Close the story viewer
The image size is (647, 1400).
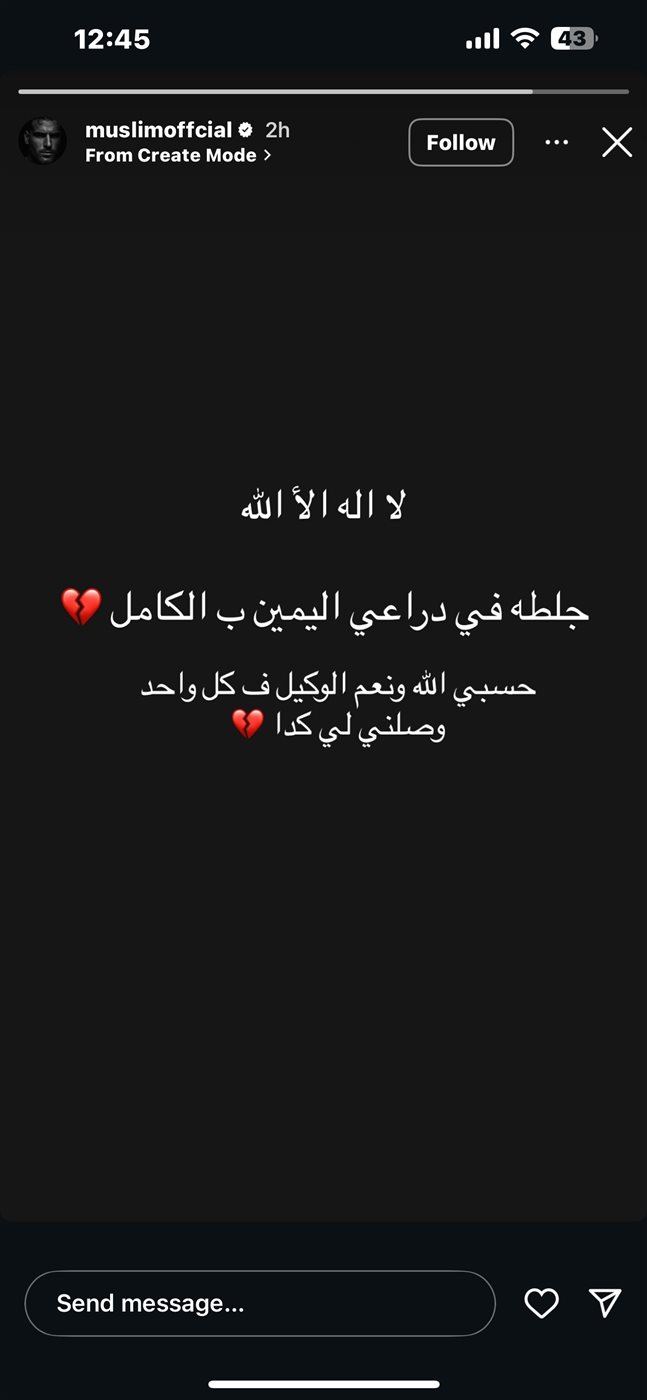tap(617, 143)
